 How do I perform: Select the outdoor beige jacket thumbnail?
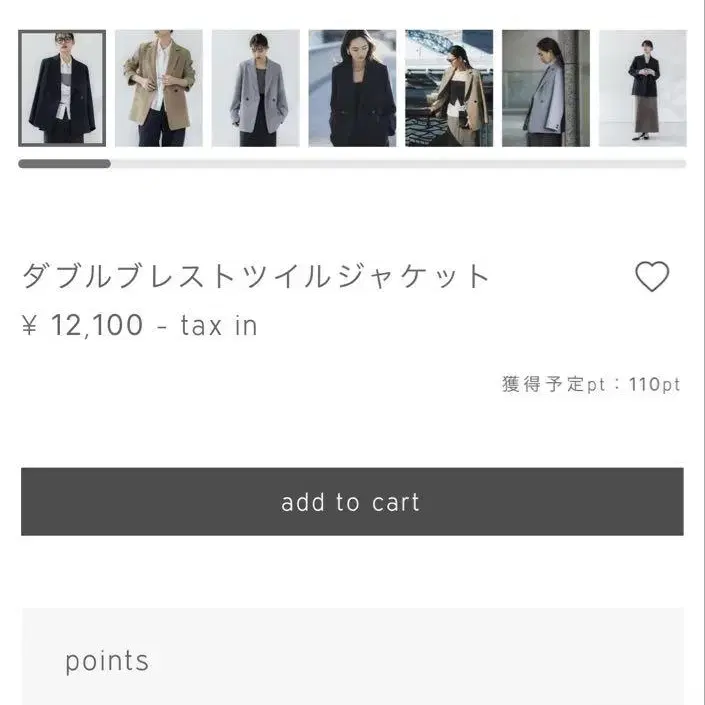point(448,88)
